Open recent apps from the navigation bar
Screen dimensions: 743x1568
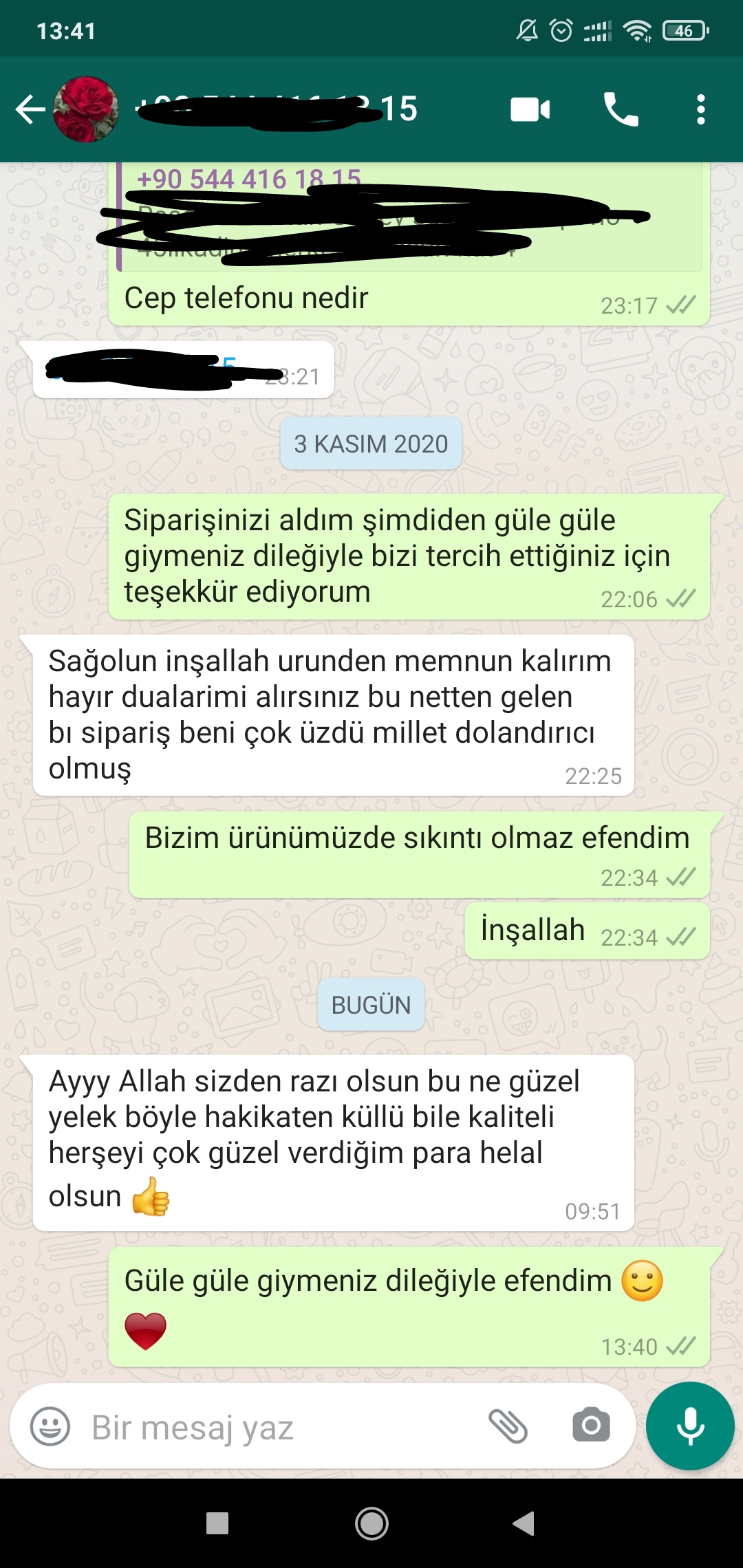(217, 1523)
